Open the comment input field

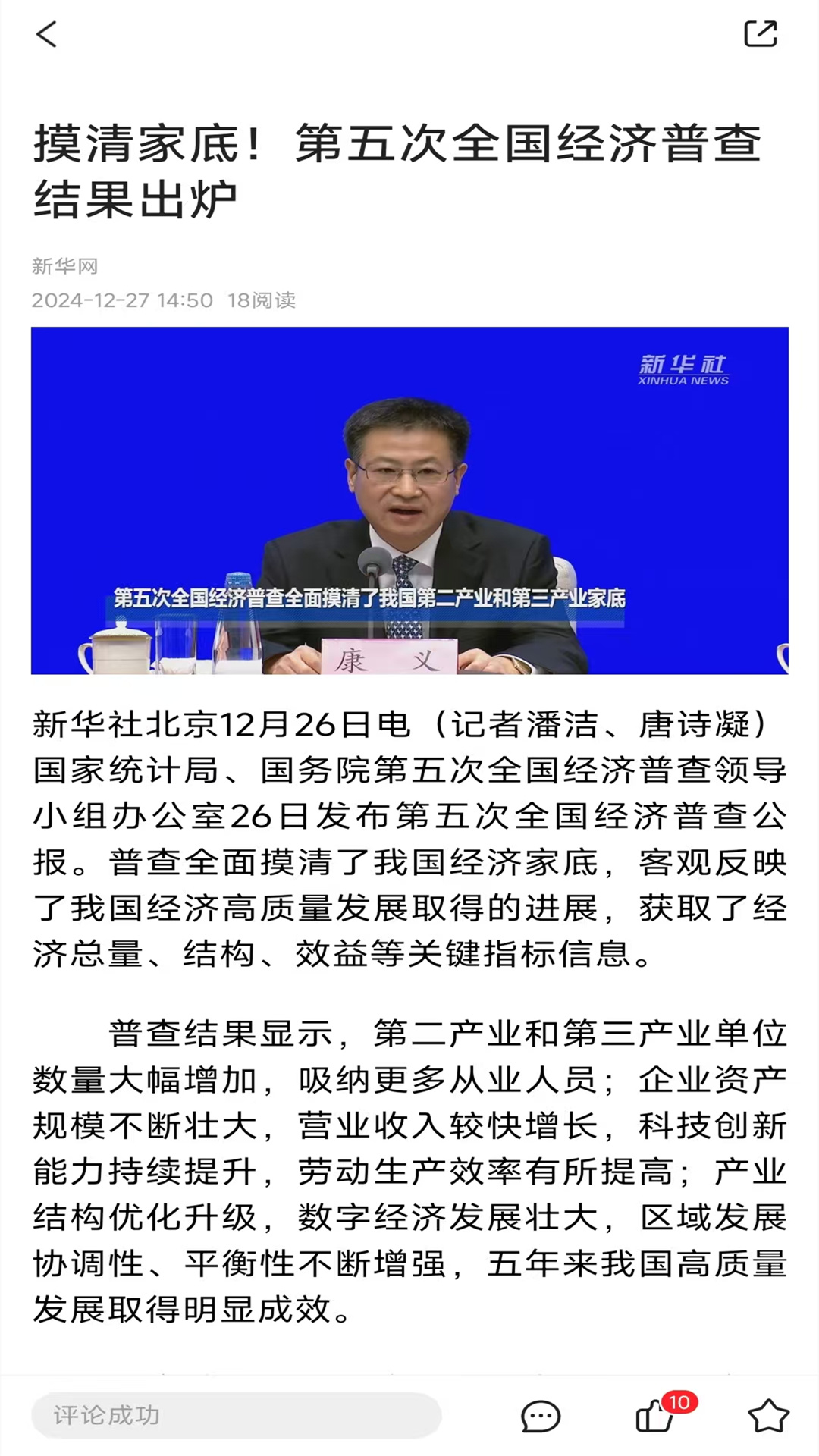(x=236, y=1415)
